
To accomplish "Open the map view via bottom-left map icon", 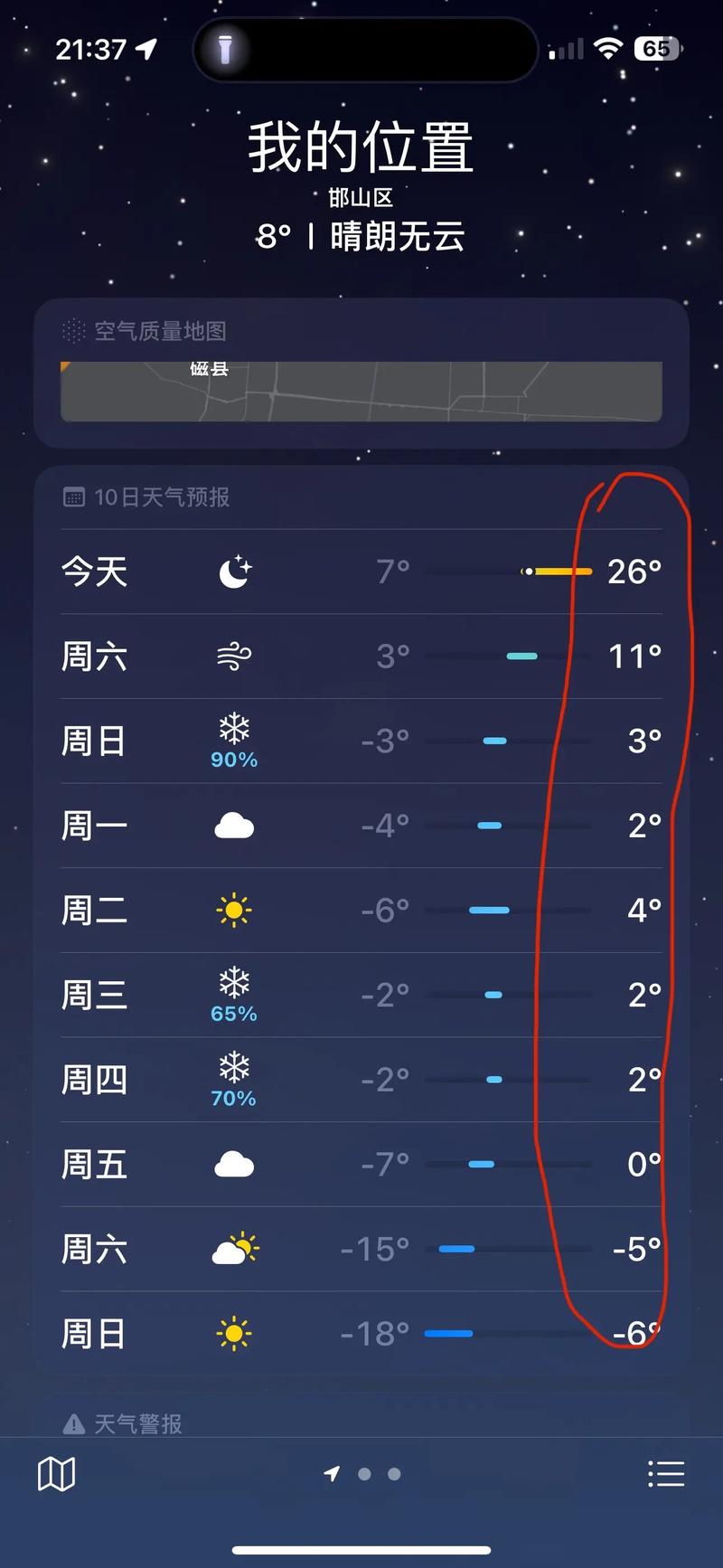I will coord(56,1473).
